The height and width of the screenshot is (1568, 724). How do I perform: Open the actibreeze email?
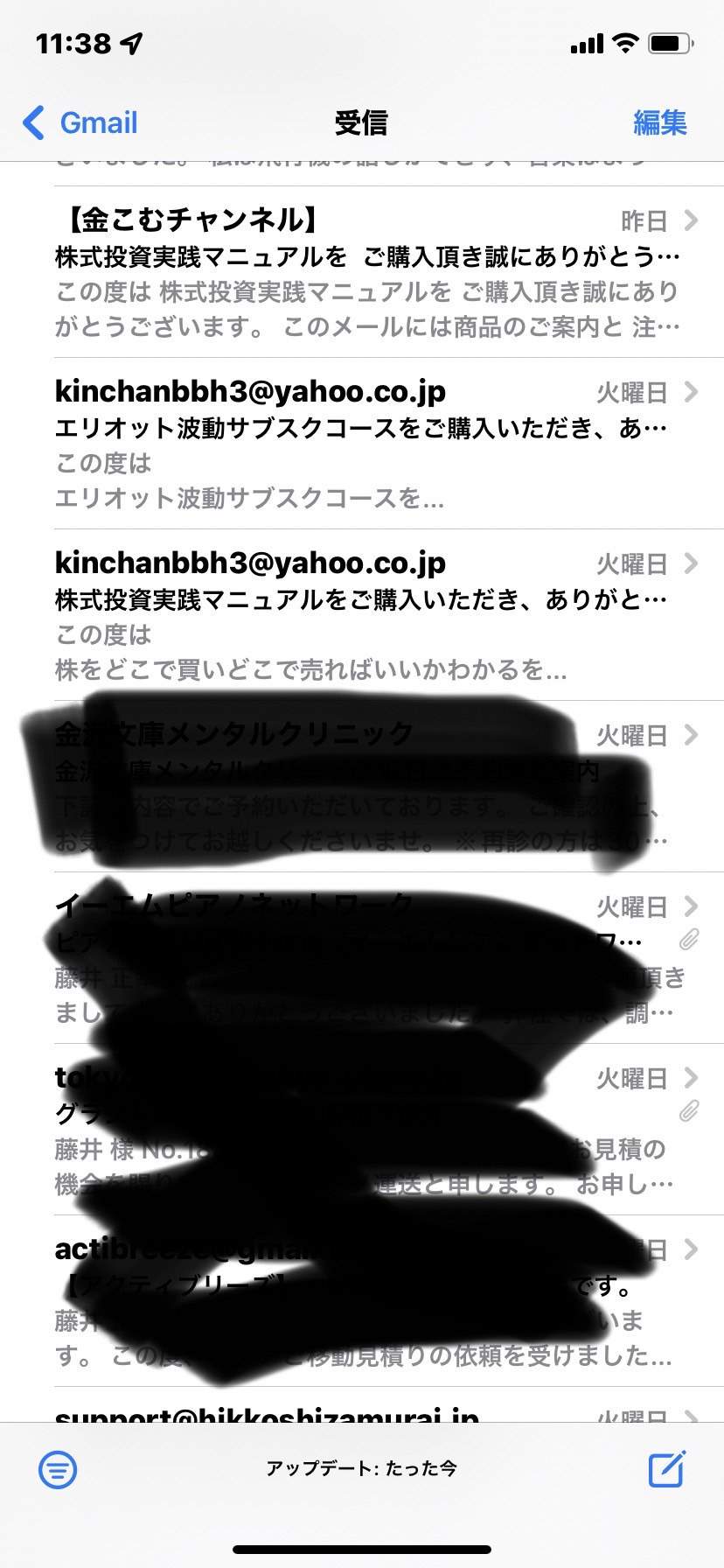[362, 1301]
